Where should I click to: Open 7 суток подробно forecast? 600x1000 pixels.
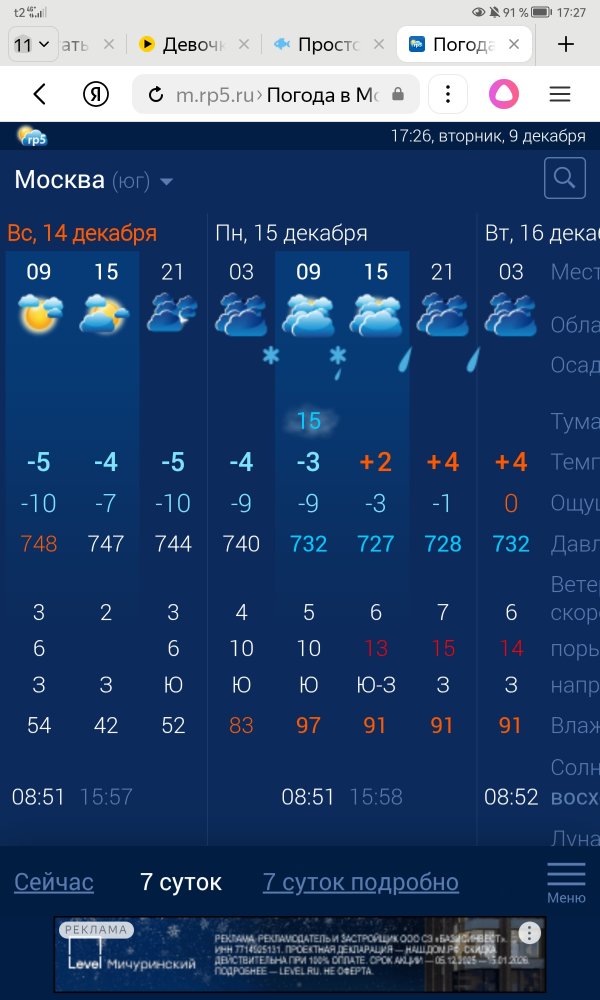point(360,882)
